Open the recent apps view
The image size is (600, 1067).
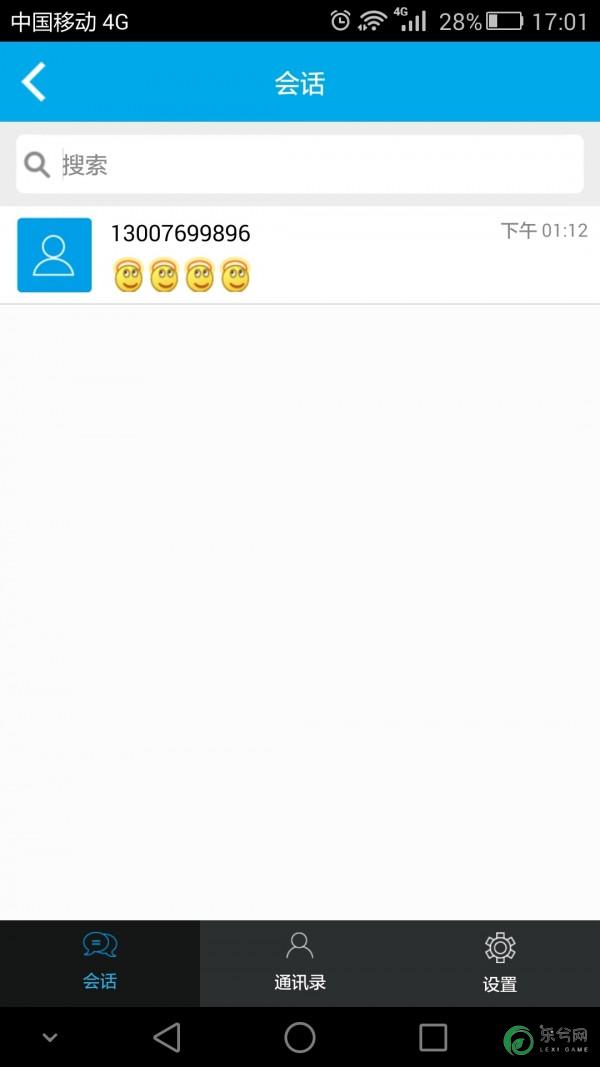(433, 1037)
